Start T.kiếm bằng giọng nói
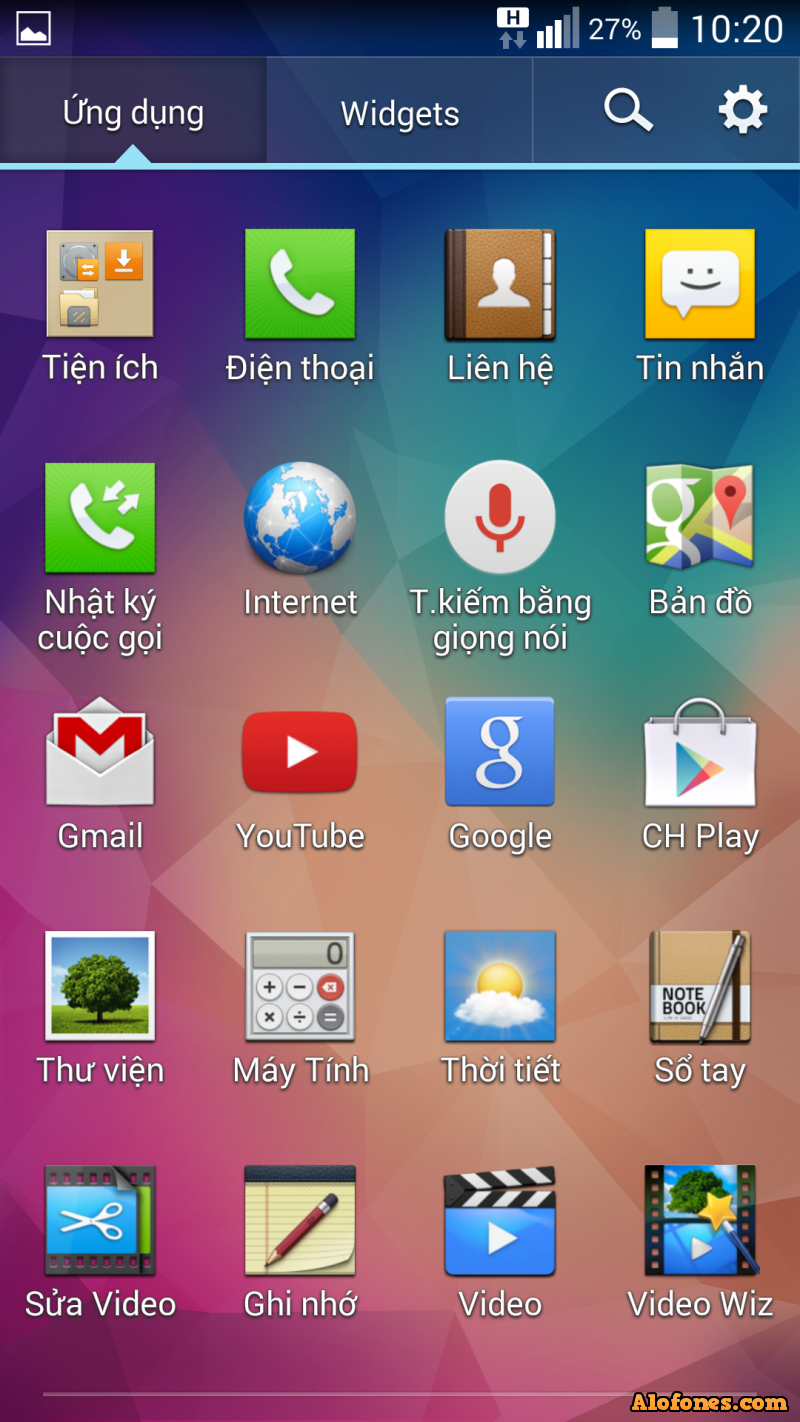This screenshot has height=1422, width=800. click(x=500, y=518)
